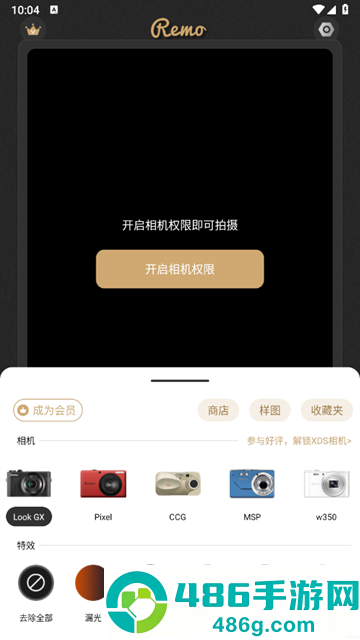The height and width of the screenshot is (640, 360).
Task: Select the Look GX camera
Action: (x=29, y=496)
